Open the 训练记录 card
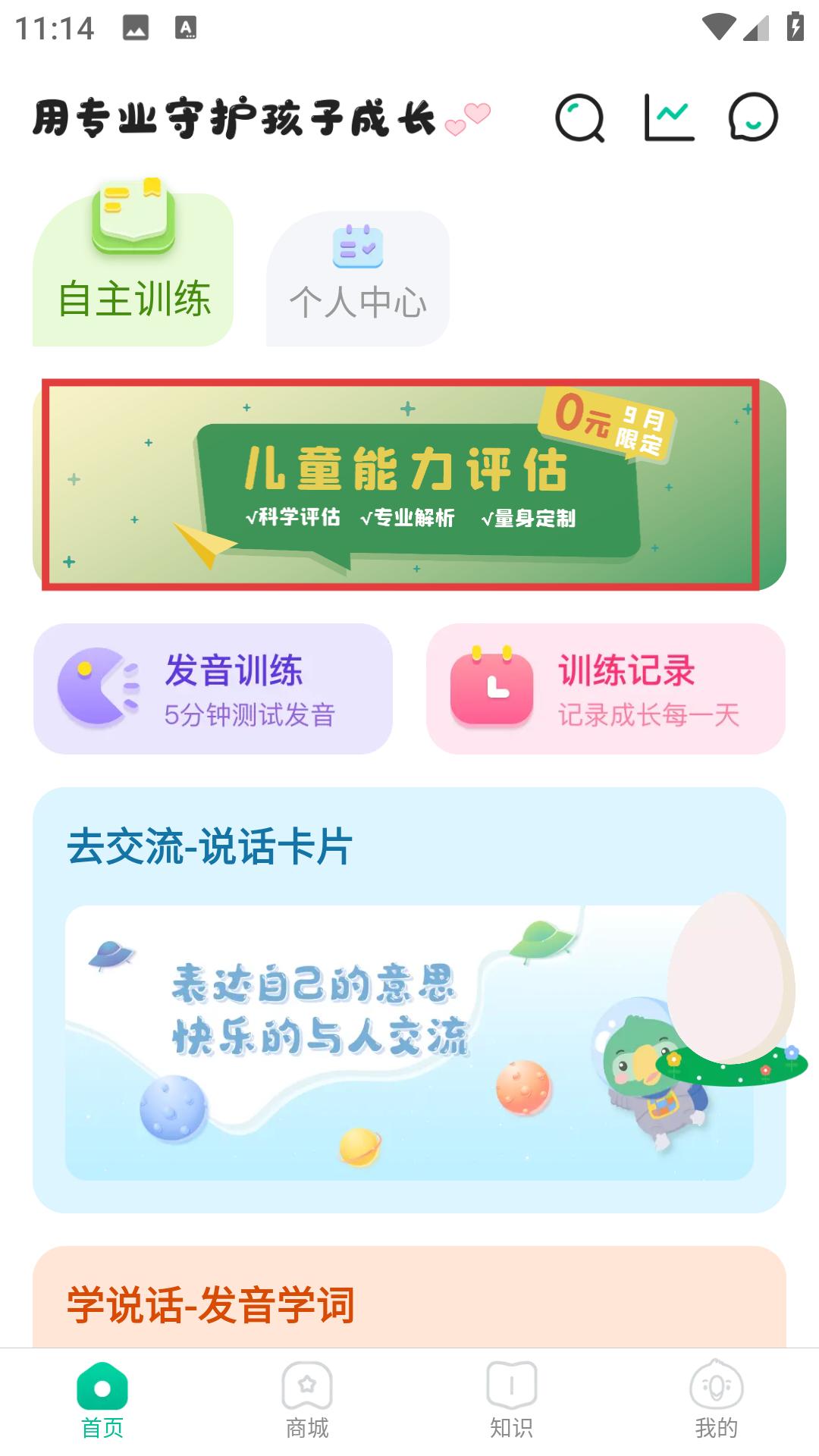The image size is (819, 1456). [x=605, y=689]
